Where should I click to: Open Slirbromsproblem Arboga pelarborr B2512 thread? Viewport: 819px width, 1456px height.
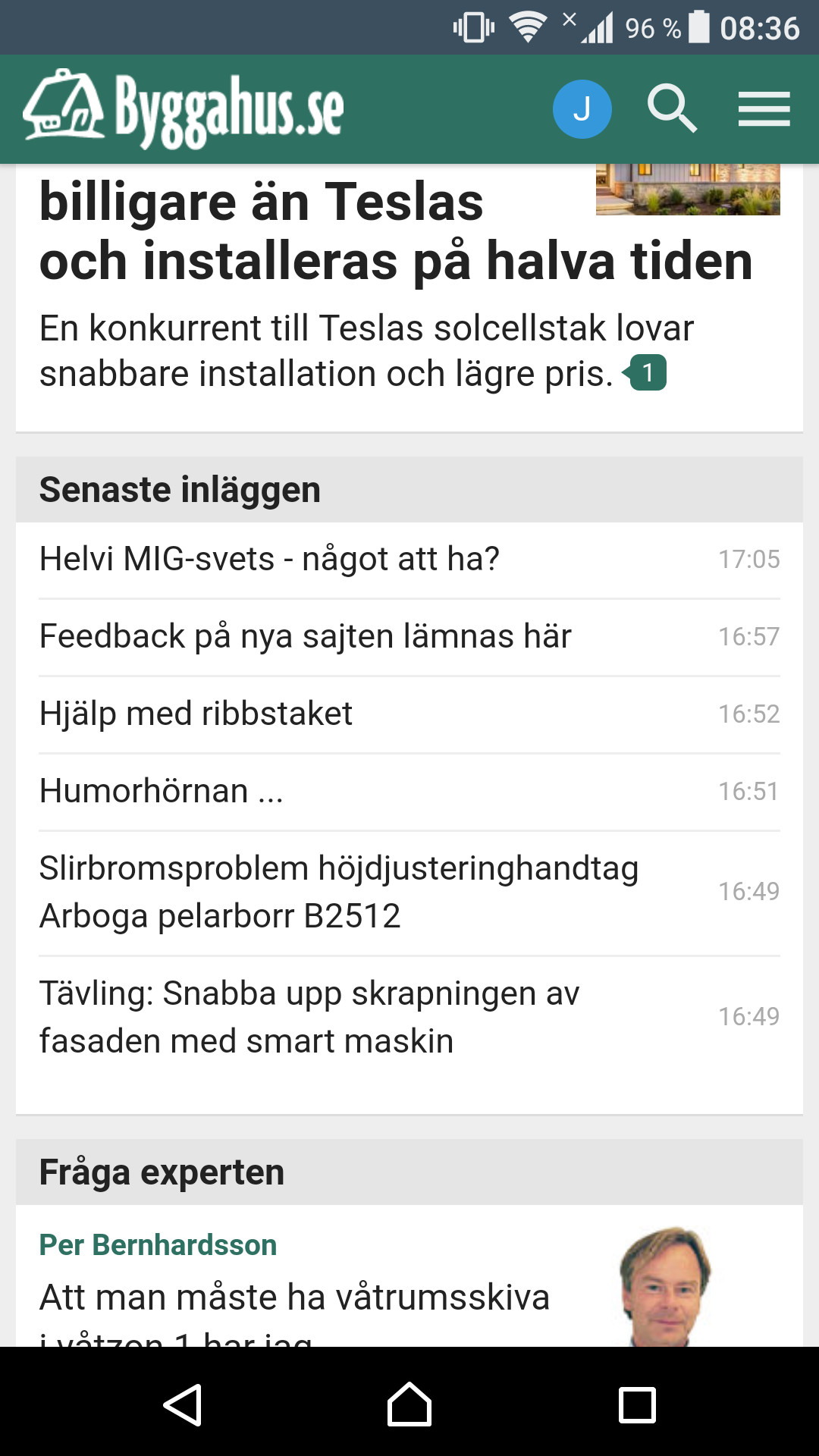(338, 892)
